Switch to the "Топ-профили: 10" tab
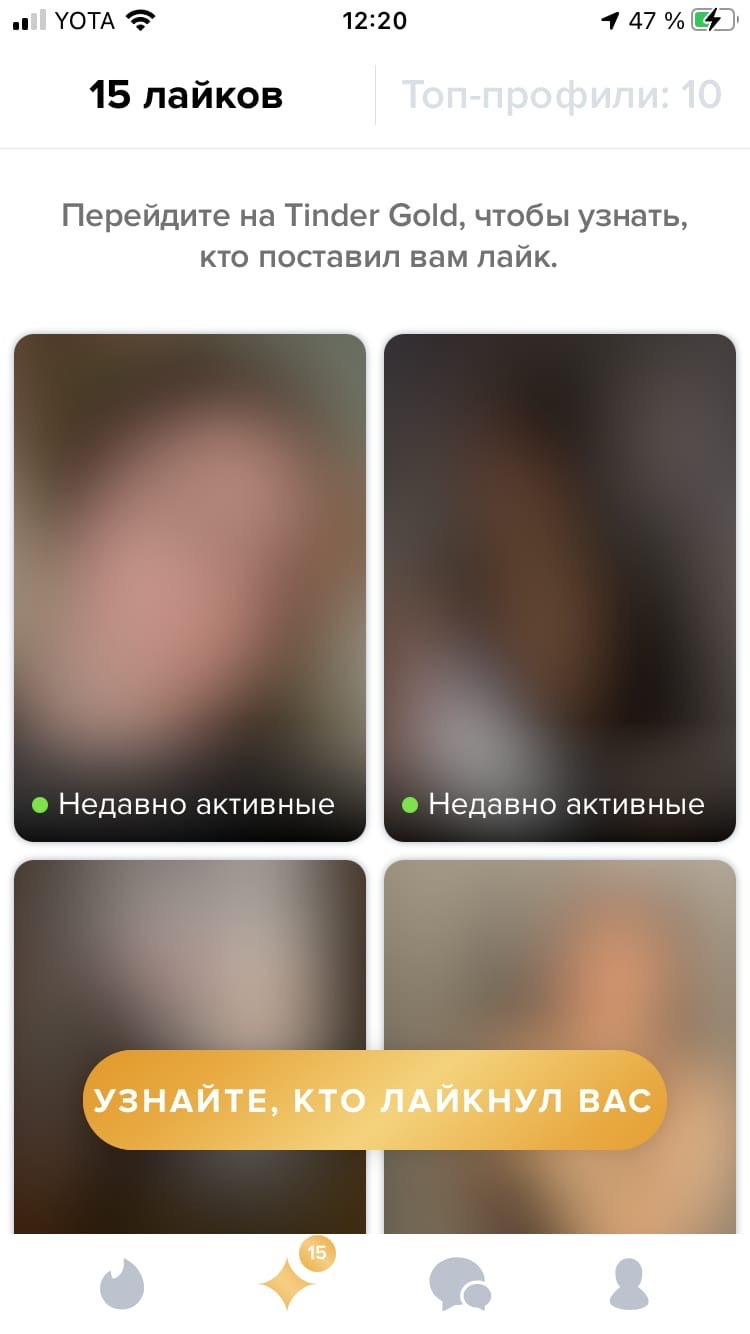This screenshot has height=1334, width=750. pos(561,96)
